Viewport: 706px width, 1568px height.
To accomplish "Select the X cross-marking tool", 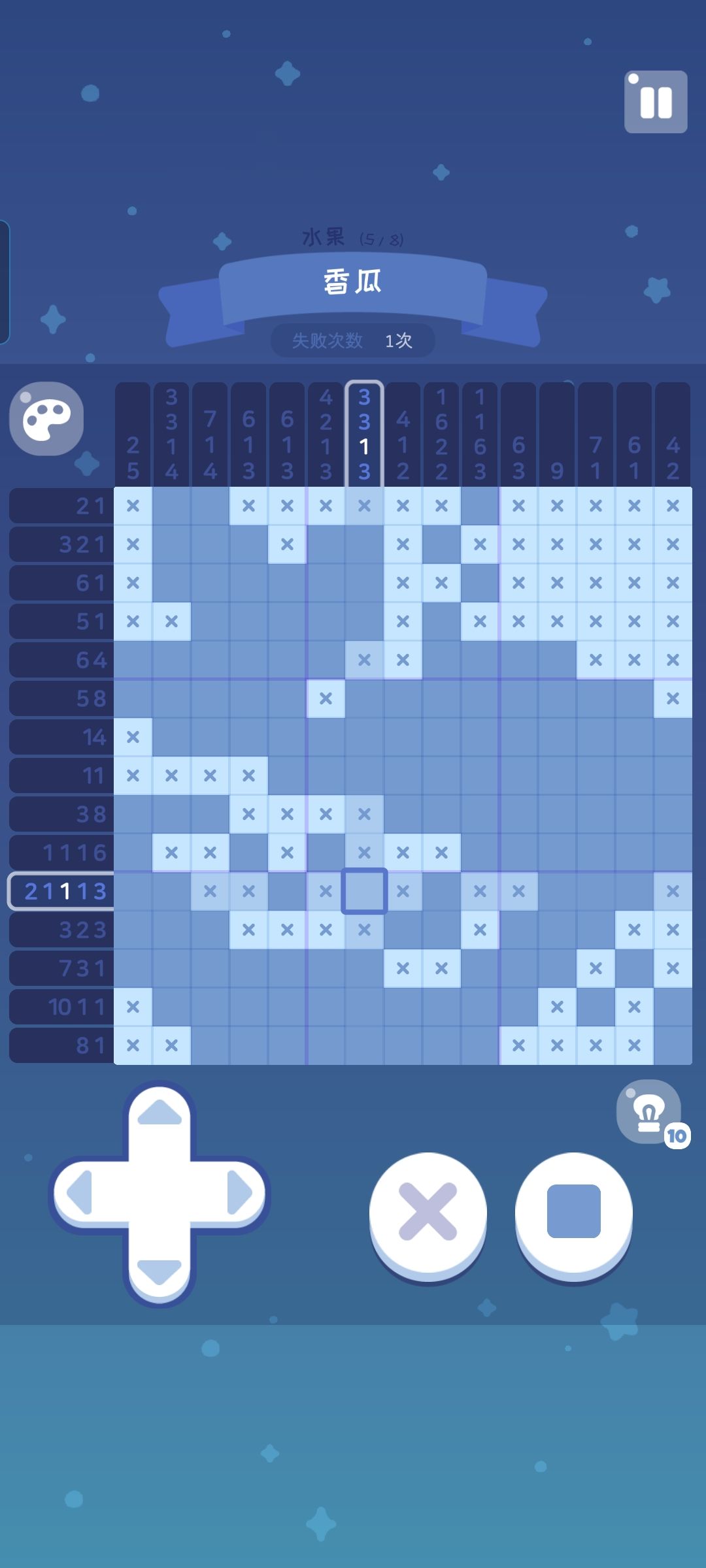I will [x=428, y=1212].
